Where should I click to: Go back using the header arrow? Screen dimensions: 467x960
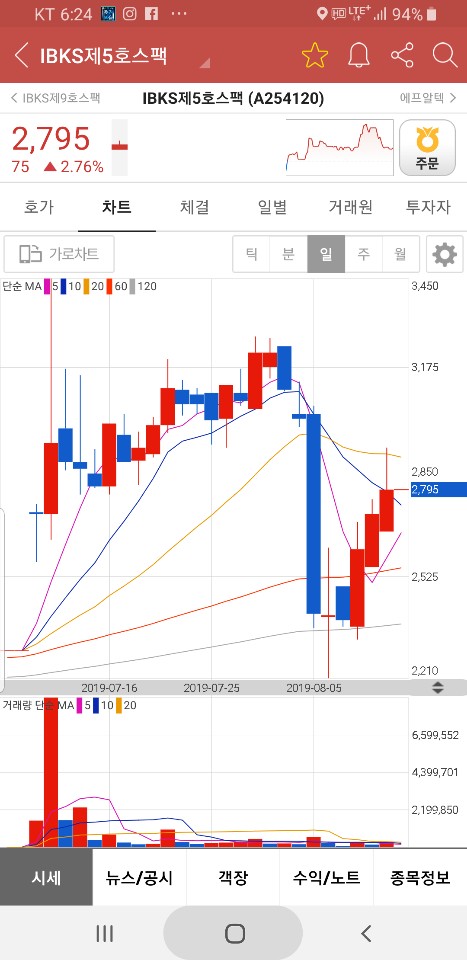coord(21,56)
